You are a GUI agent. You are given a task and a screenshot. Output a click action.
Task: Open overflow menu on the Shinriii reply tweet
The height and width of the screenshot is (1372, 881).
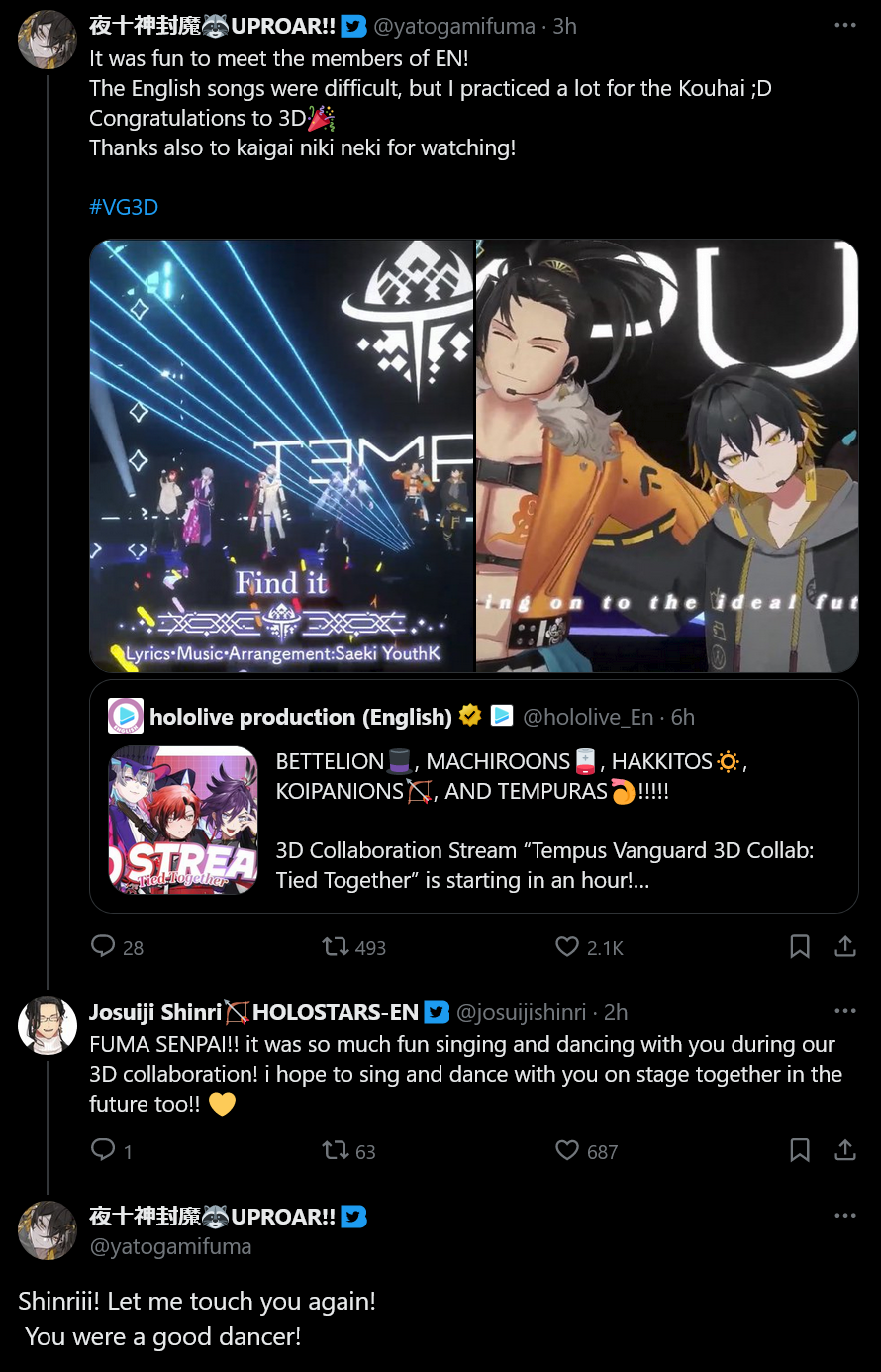click(844, 1216)
